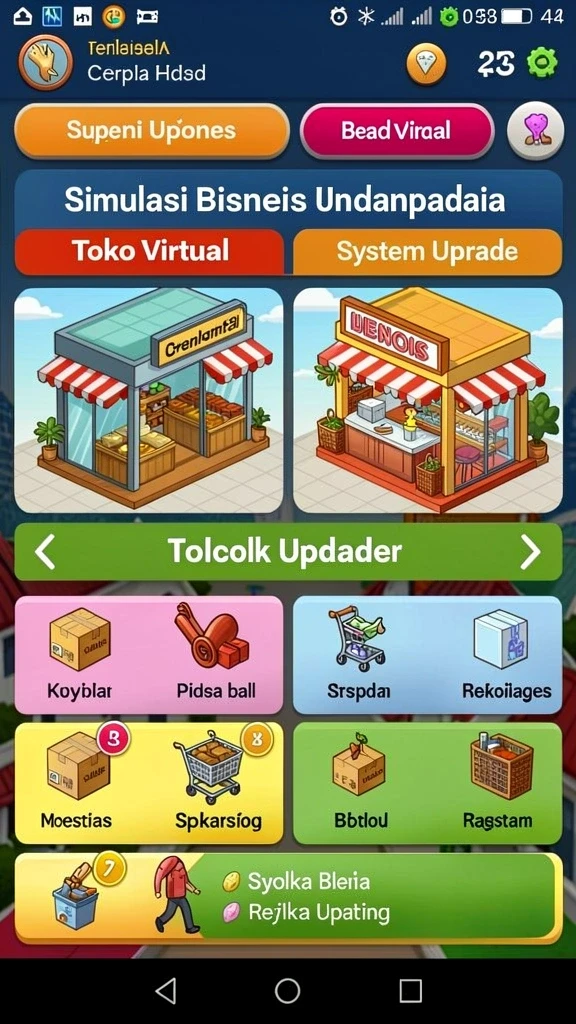
Task: Open the green settings gear
Action: pos(542,63)
